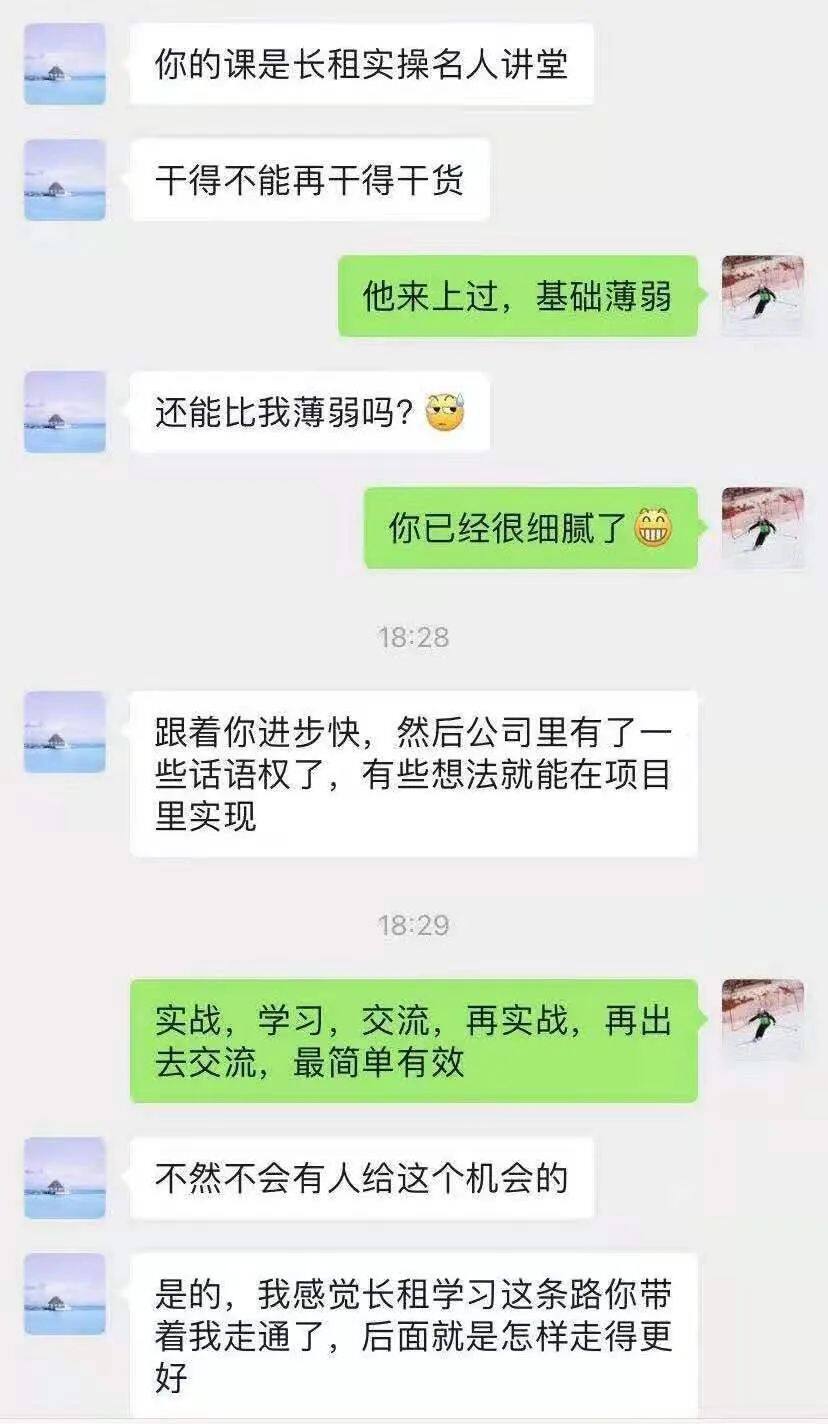This screenshot has height=1424, width=828.
Task: Open contact avatar beside 不然不会有人给这个机会的
Action: [65, 1178]
